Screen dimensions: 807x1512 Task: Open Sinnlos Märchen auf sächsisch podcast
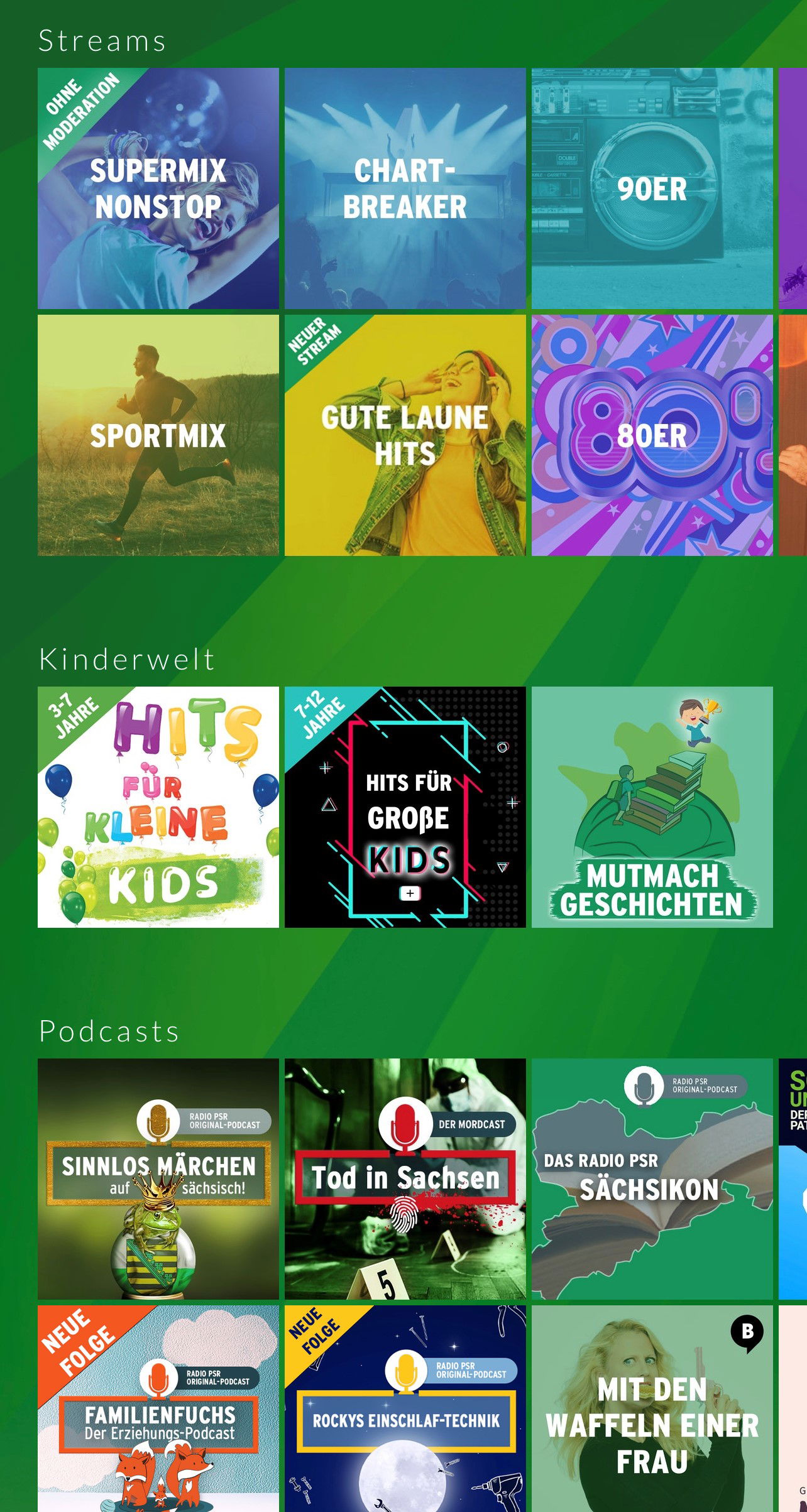point(158,1179)
